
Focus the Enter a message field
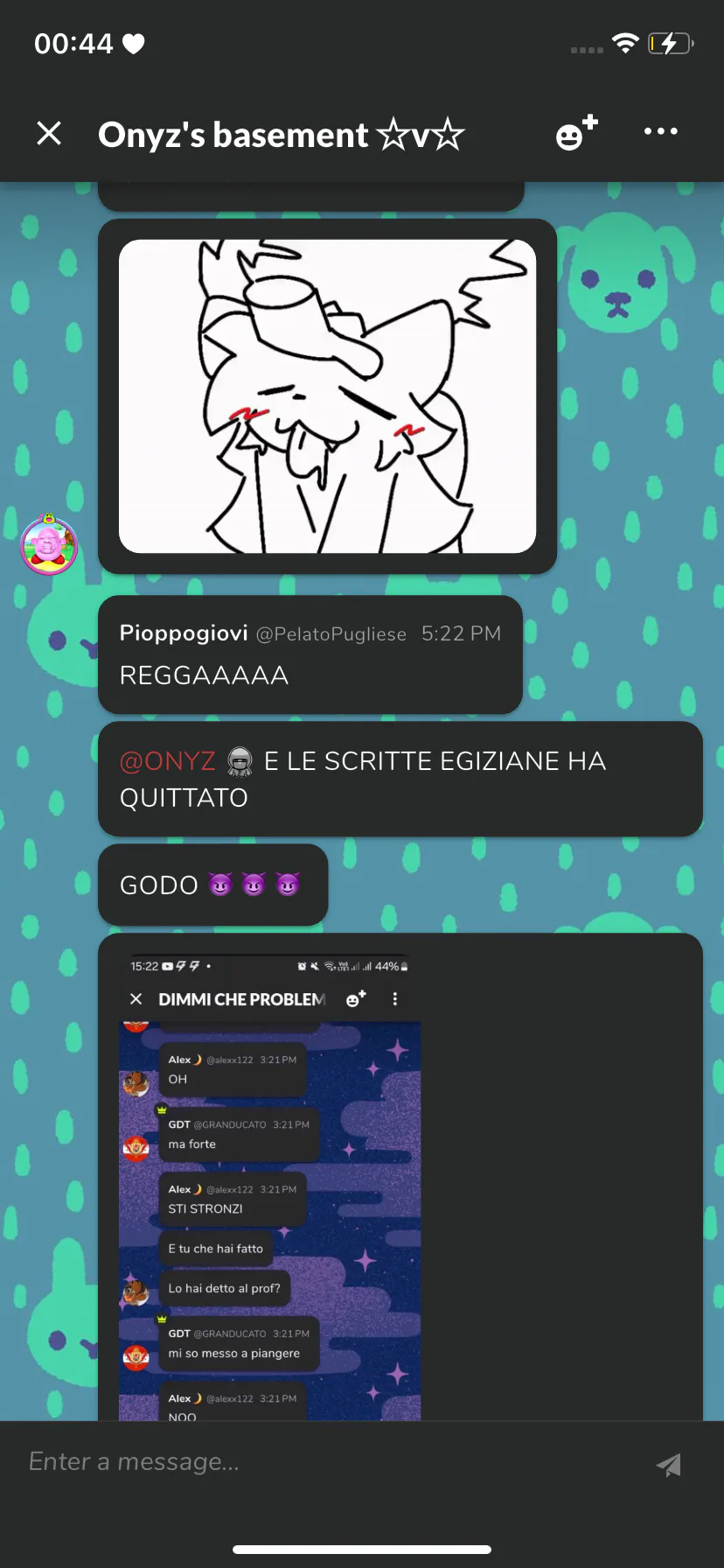tap(332, 1461)
